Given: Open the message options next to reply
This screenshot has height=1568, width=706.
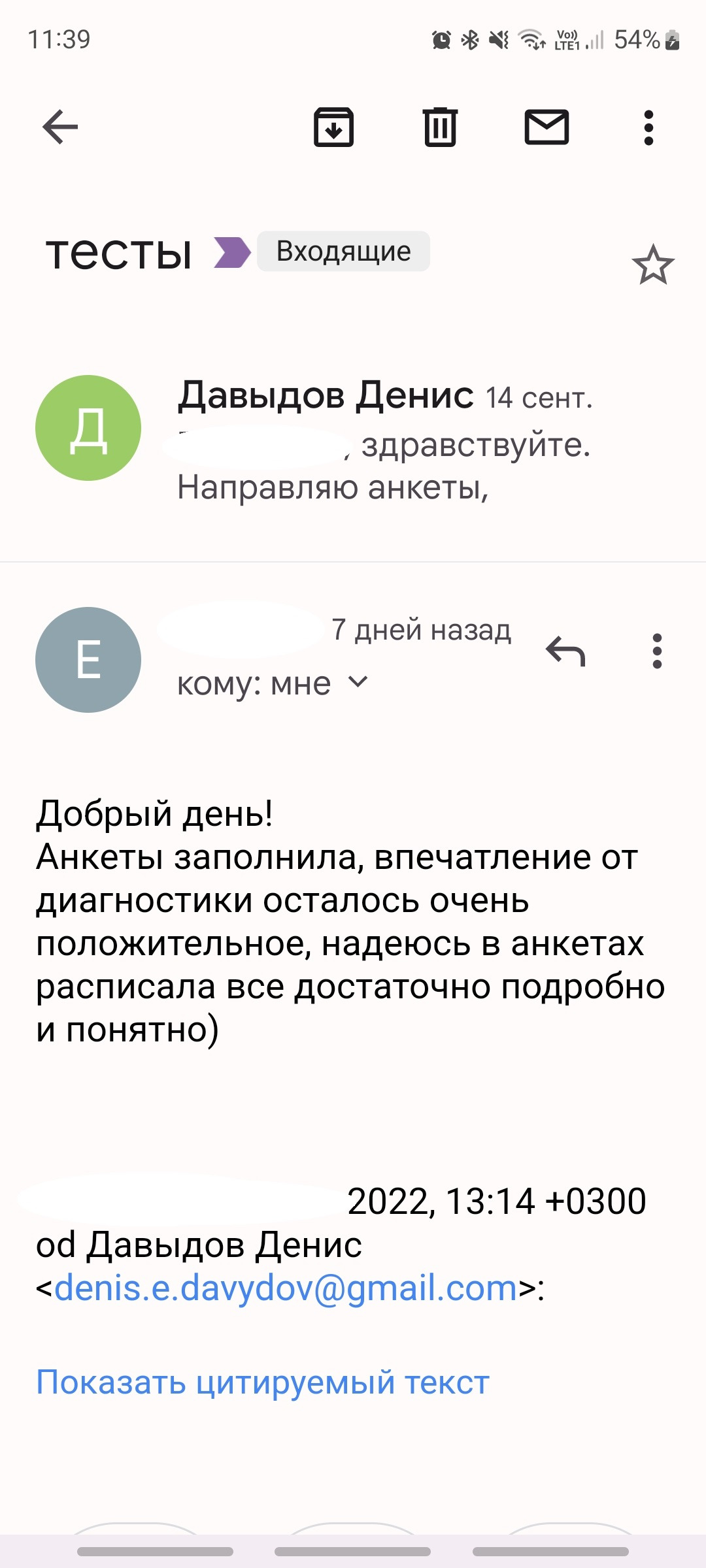Looking at the screenshot, I should 657,651.
